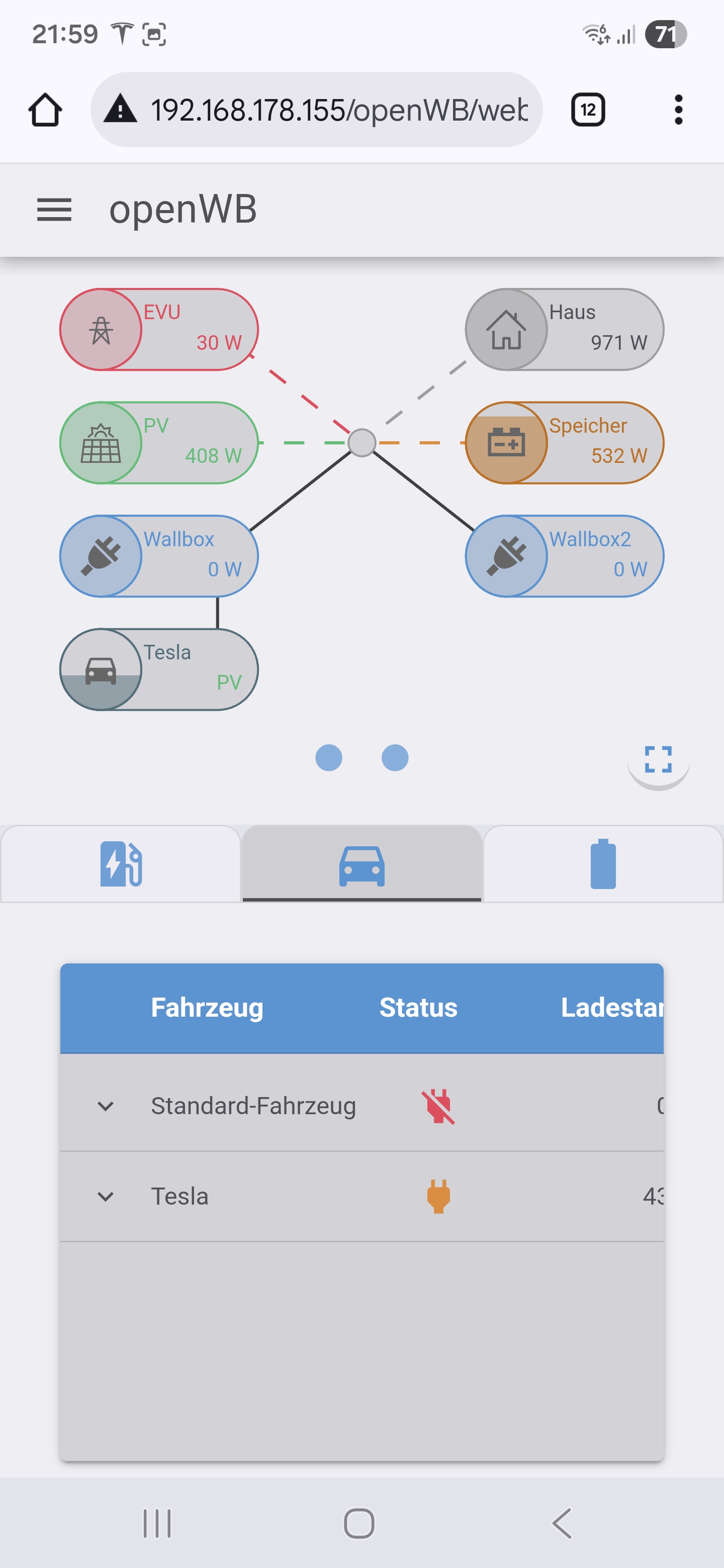
Task: Open recent apps from the navigation bar
Action: [157, 1524]
